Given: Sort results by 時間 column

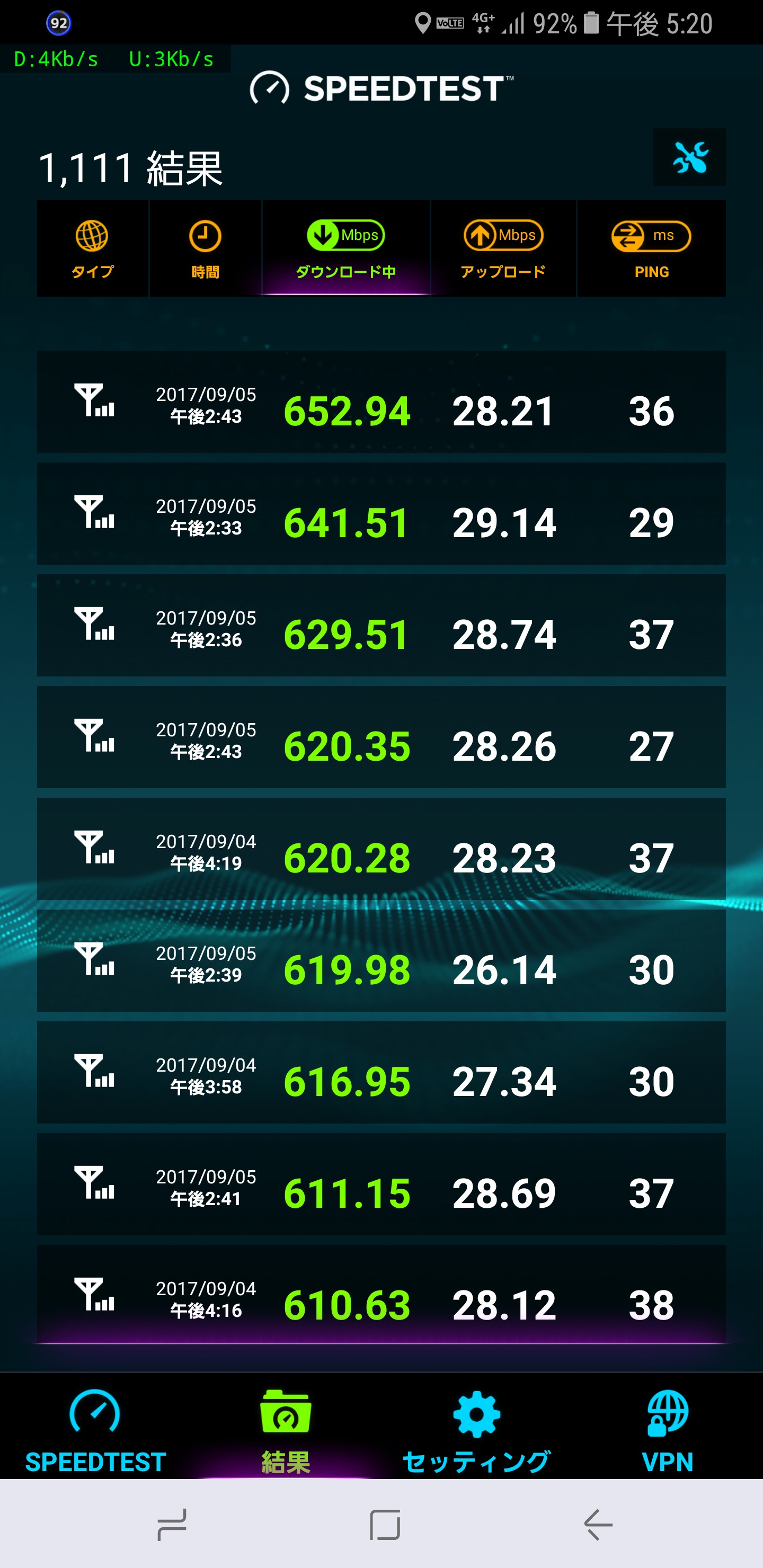Looking at the screenshot, I should click(x=205, y=249).
